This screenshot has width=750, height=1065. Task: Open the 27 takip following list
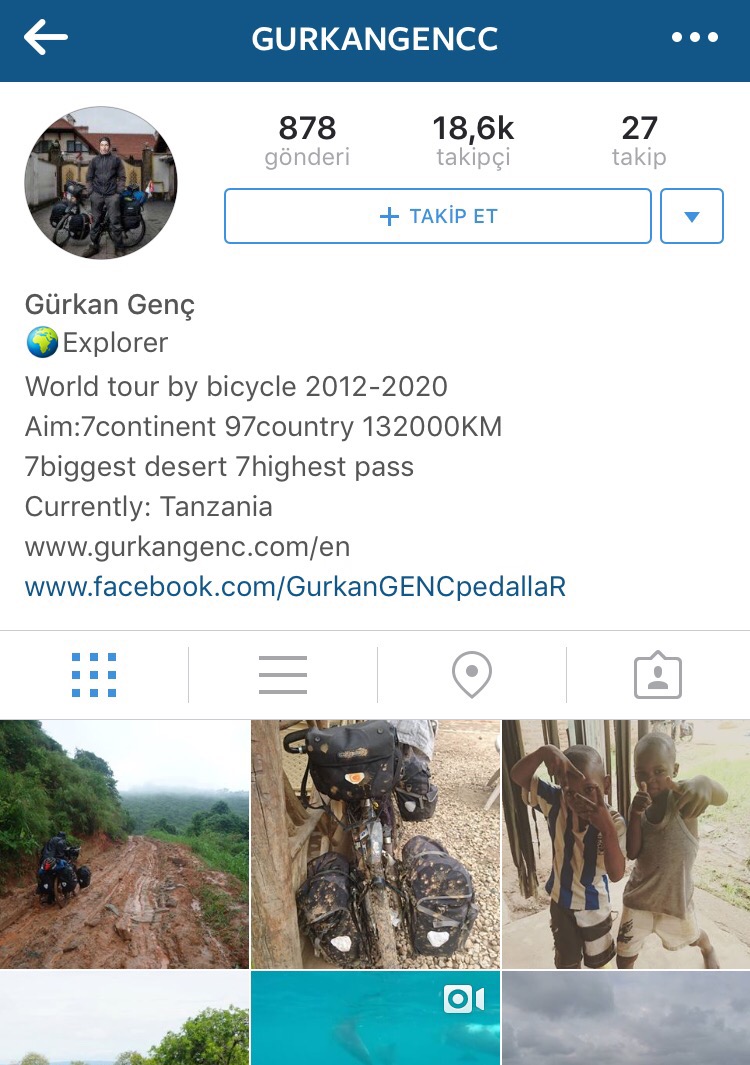(639, 140)
